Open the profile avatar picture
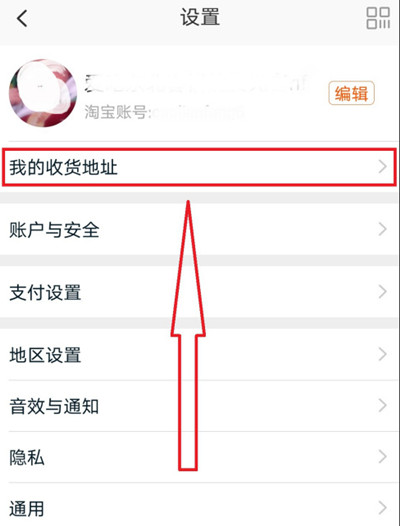400x526 pixels. pyautogui.click(x=43, y=93)
